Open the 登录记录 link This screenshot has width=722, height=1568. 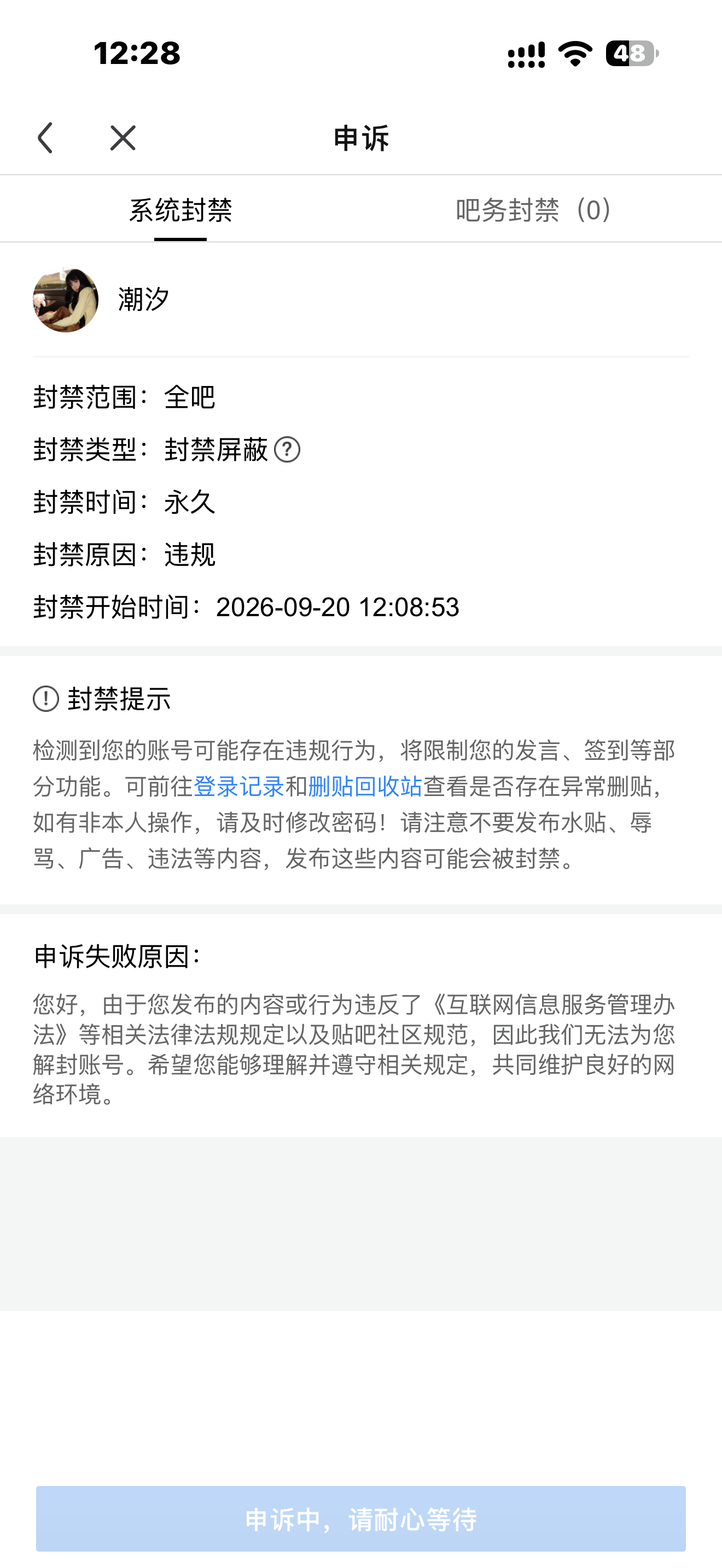(238, 786)
